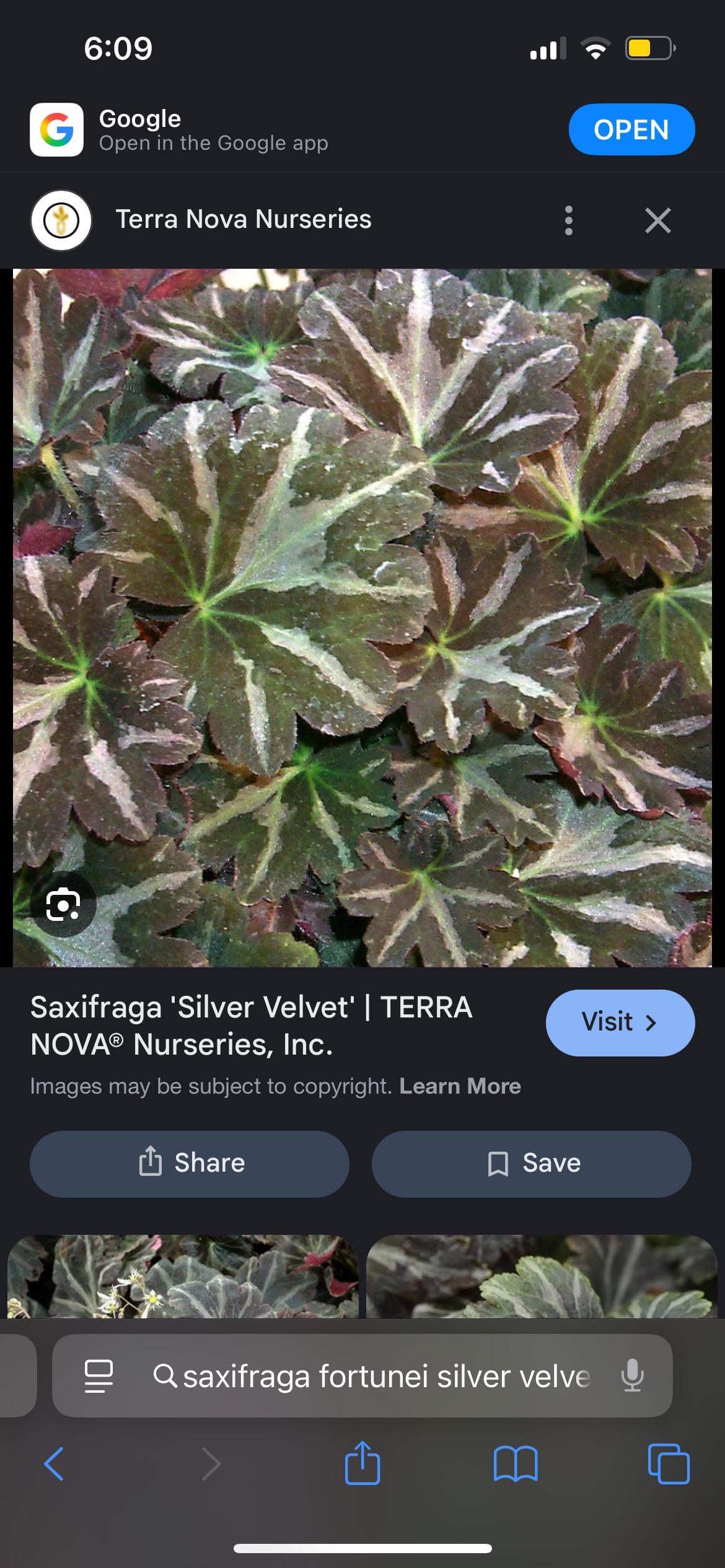This screenshot has height=1568, width=725.
Task: Open related image with white flowers
Action: [183, 1276]
